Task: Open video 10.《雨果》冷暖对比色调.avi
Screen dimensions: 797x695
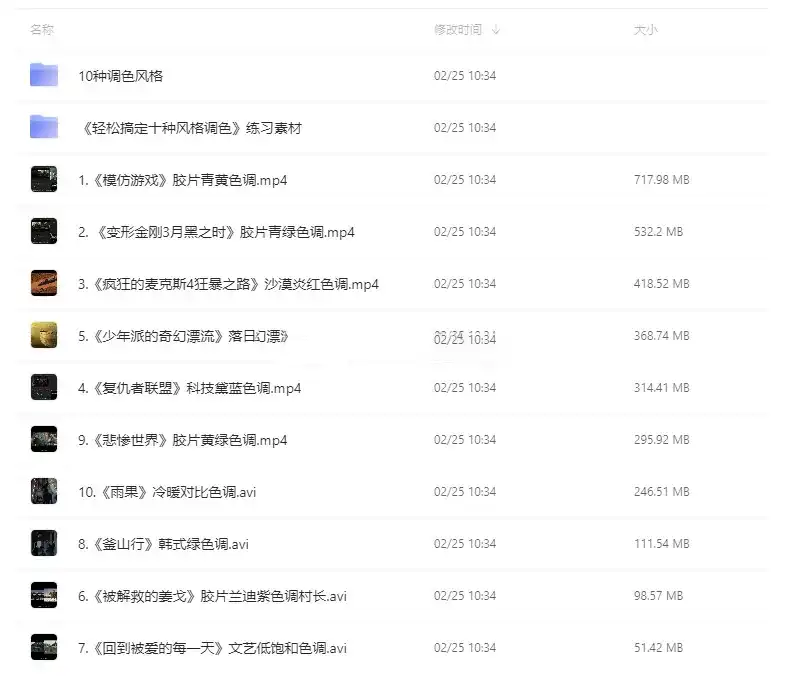Action: point(167,492)
